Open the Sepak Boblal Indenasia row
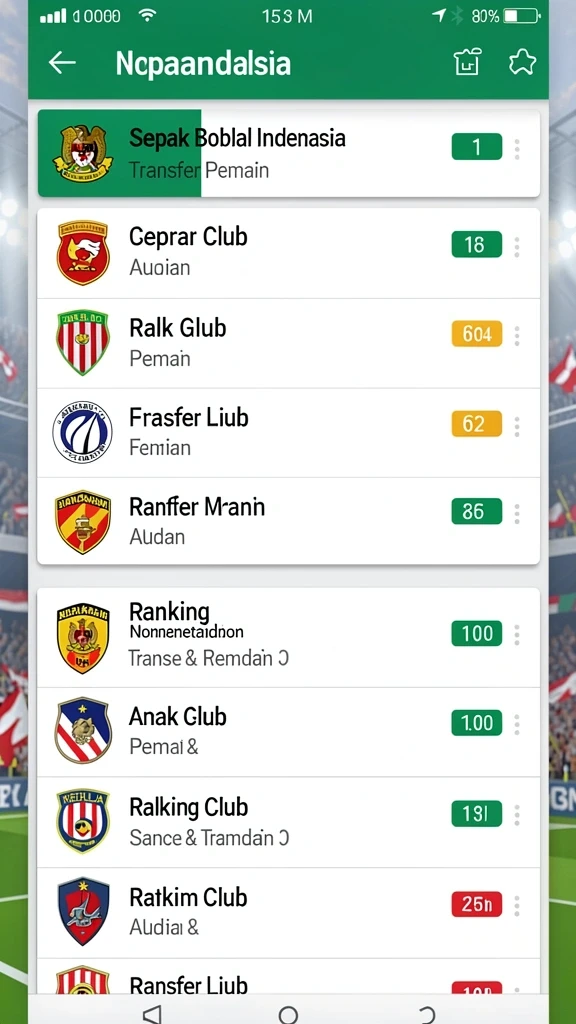 tap(289, 153)
